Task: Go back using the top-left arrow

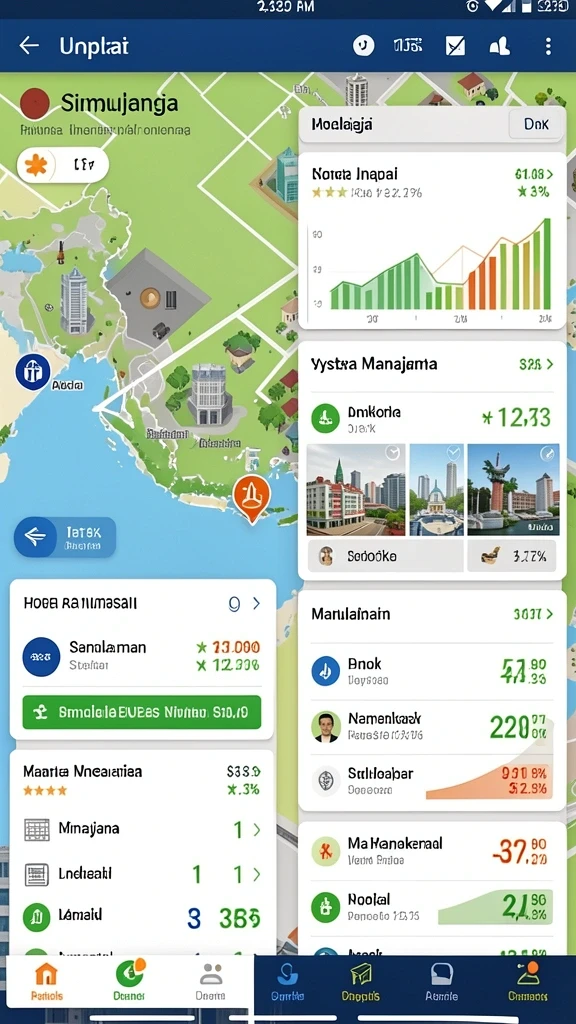Action: pos(29,46)
